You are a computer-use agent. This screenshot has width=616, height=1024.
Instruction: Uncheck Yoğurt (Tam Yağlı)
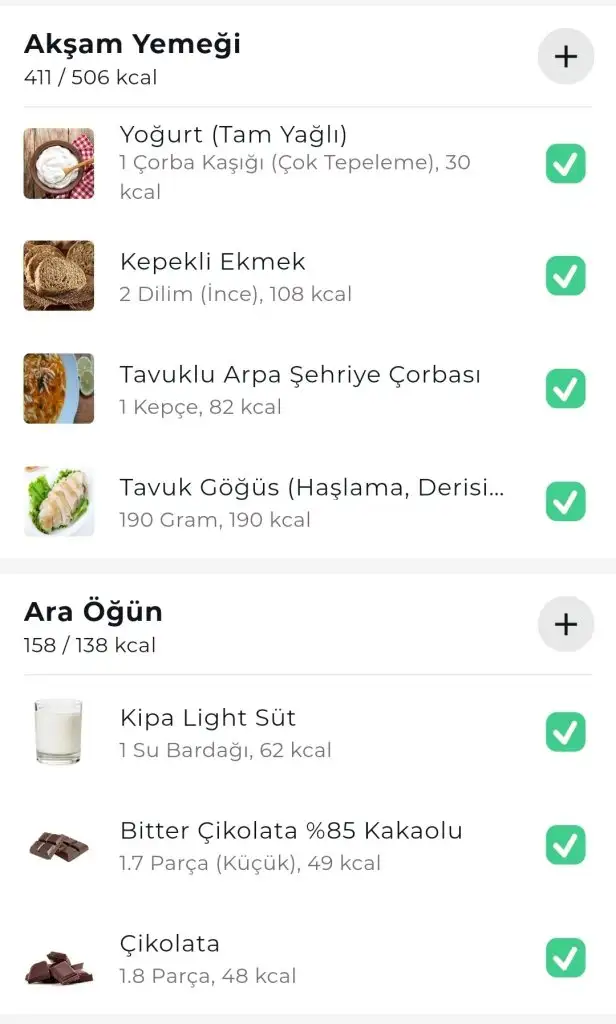pos(566,163)
